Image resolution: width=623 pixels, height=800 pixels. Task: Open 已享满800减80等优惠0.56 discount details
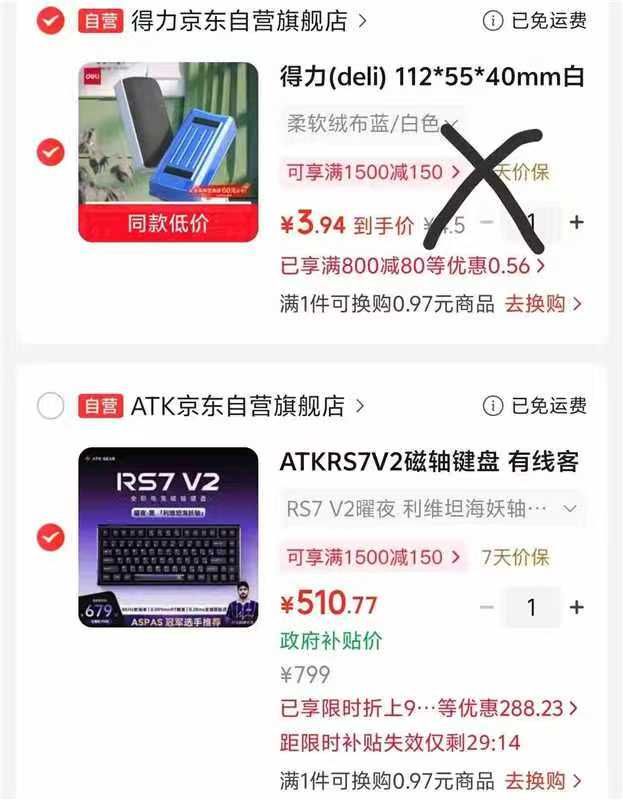point(412,266)
